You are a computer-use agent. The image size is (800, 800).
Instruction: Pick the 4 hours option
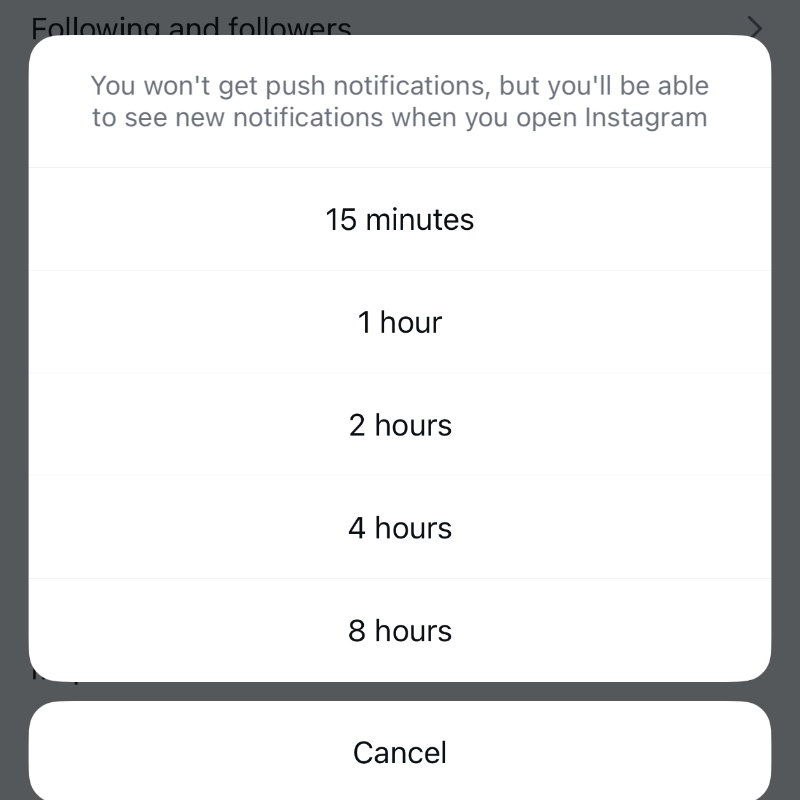click(x=400, y=528)
